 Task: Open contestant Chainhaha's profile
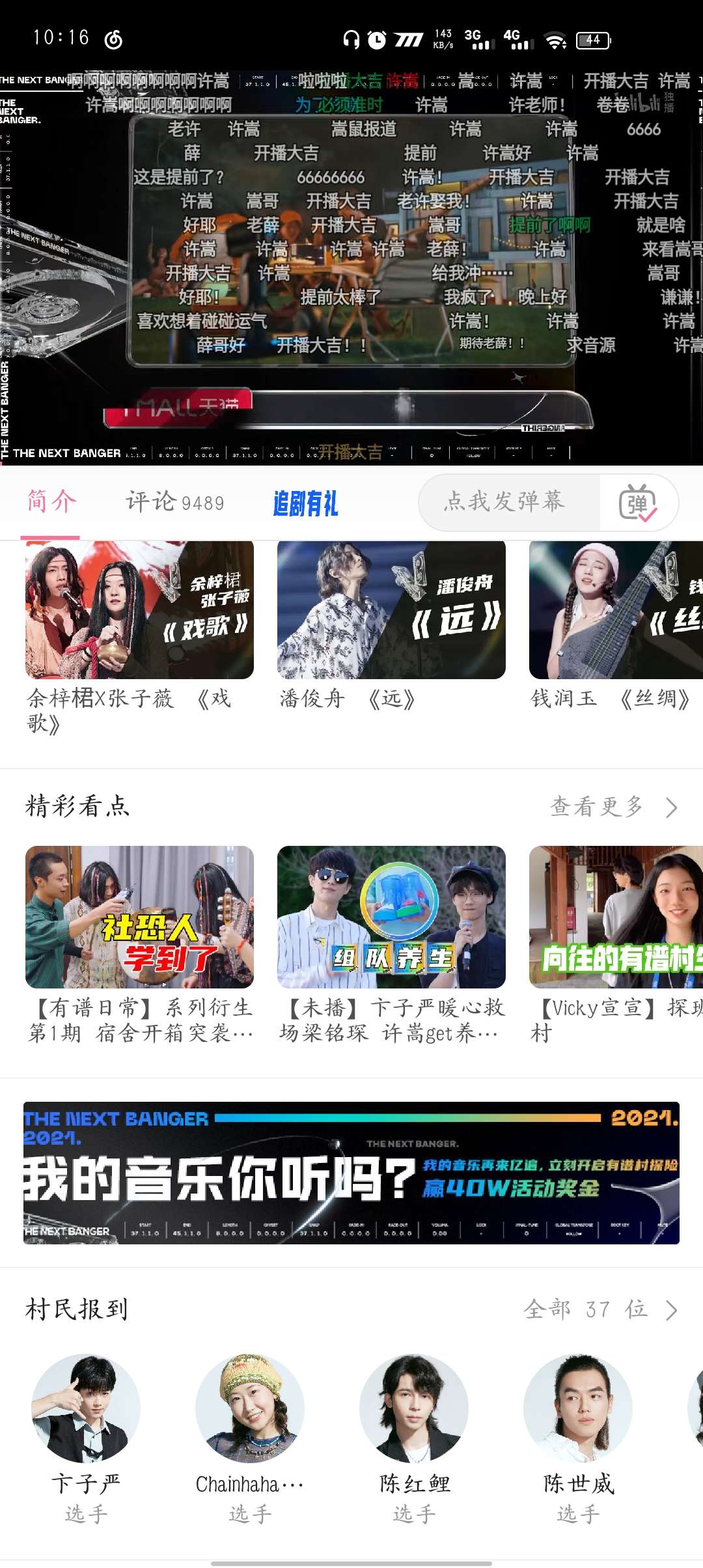click(250, 1409)
